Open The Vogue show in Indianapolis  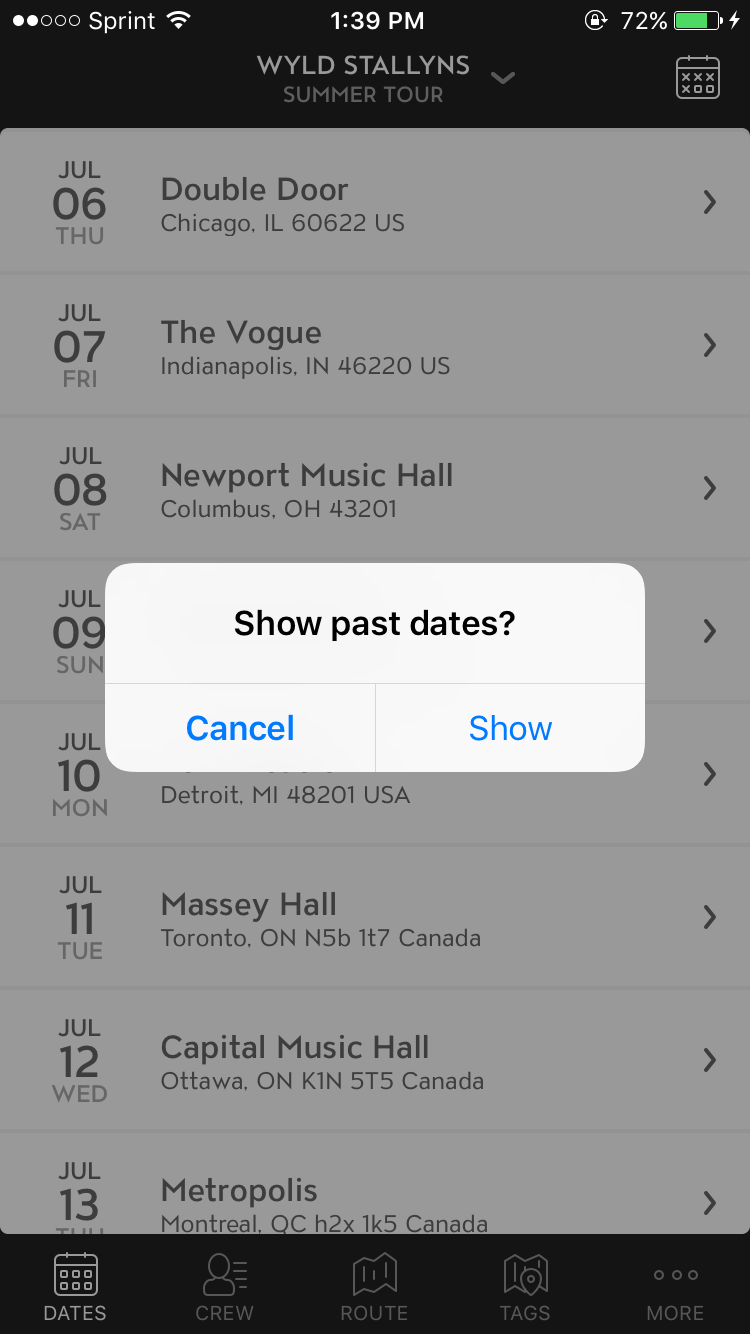(375, 344)
